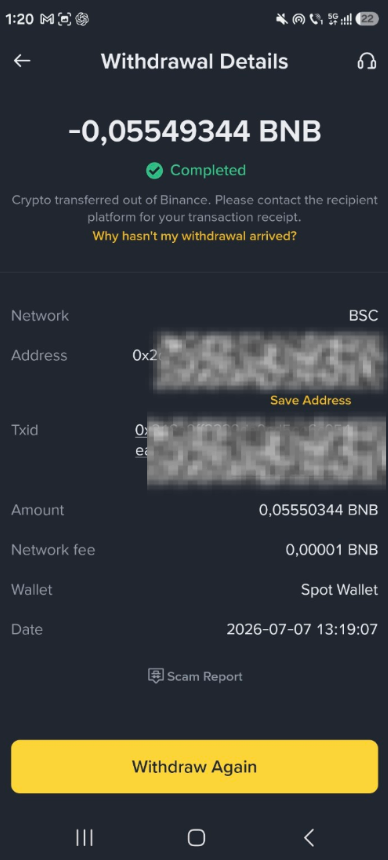Open "Why hasn't my withdrawal arrived?" help
Image resolution: width=388 pixels, height=860 pixels.
pos(194,236)
